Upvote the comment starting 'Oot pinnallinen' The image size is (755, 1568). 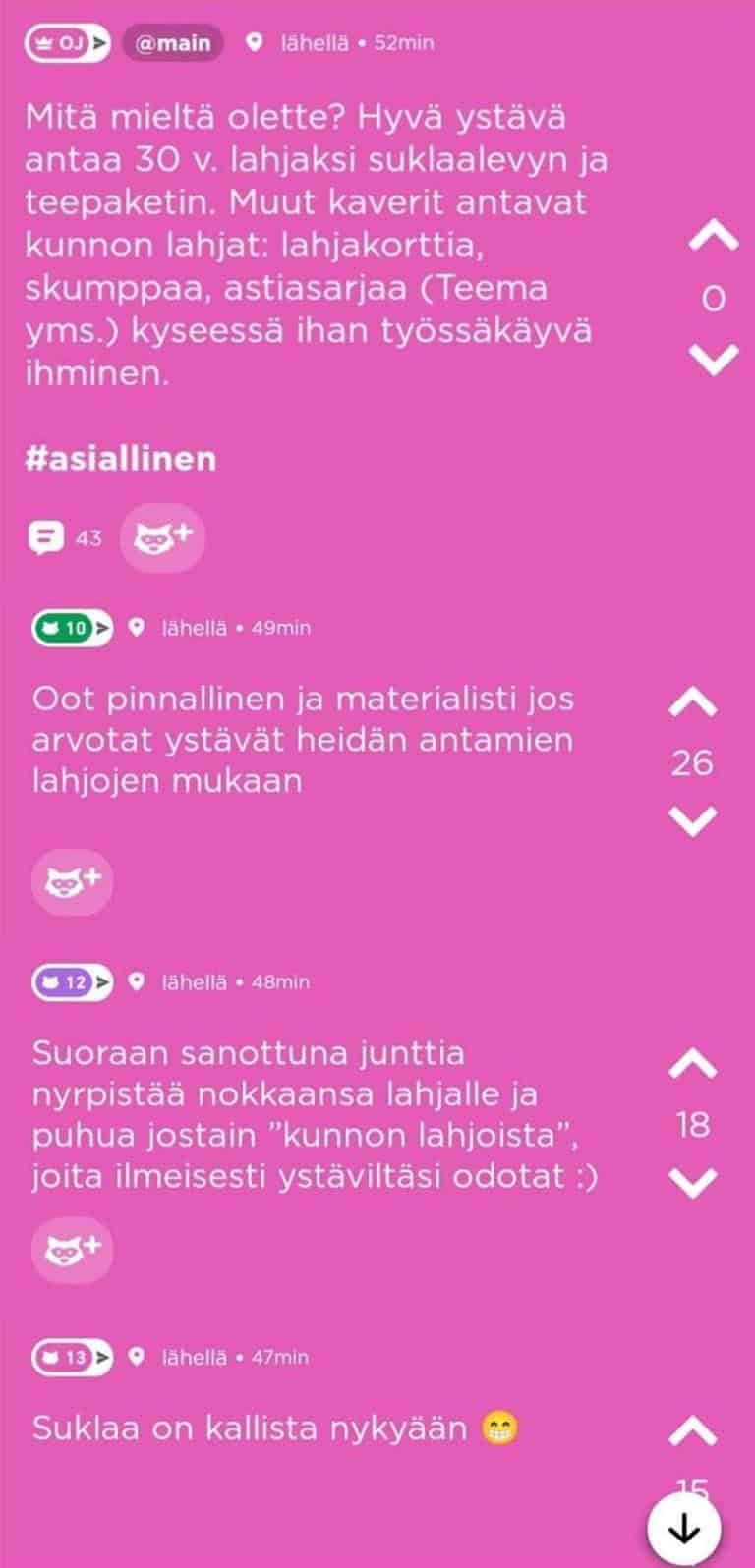693,701
